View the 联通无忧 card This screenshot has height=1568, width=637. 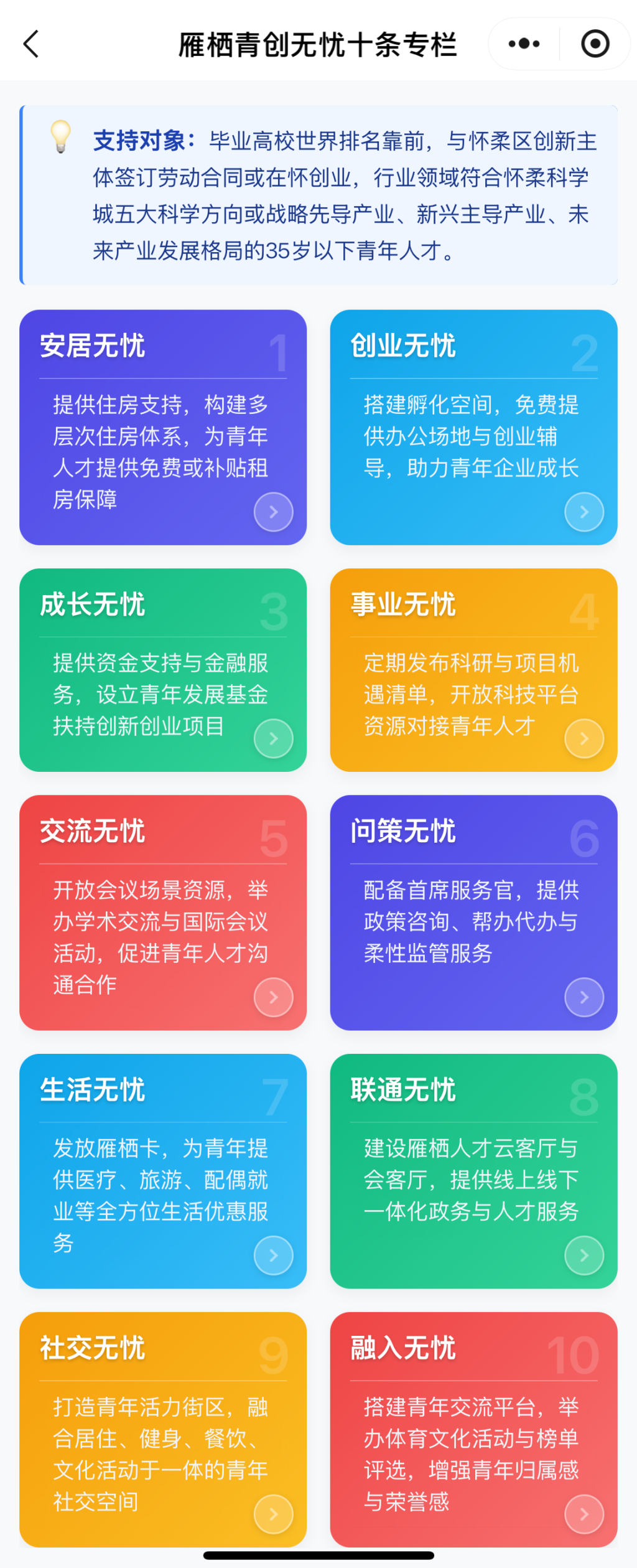[x=473, y=1171]
